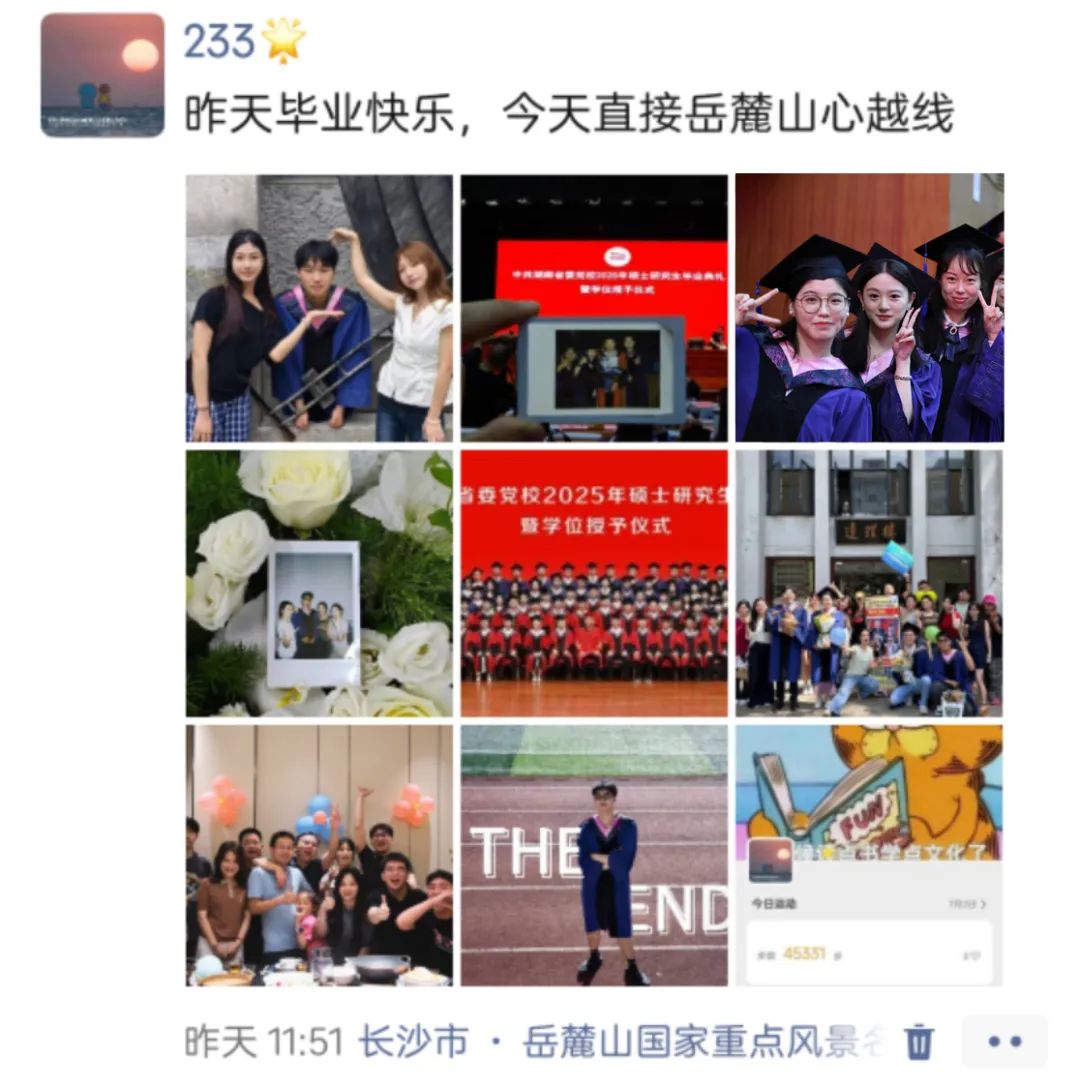Tap the 233 username link
This screenshot has width=1080, height=1089.
pos(220,42)
